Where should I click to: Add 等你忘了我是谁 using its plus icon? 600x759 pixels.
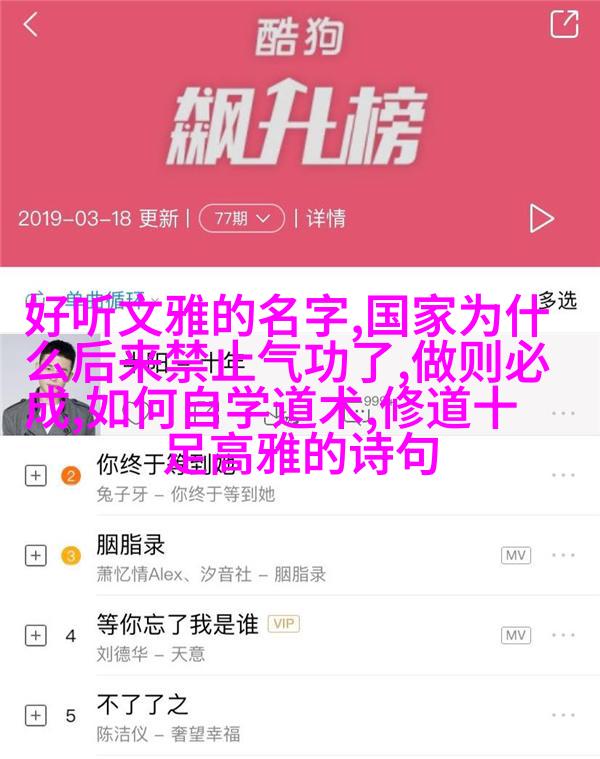[35, 635]
